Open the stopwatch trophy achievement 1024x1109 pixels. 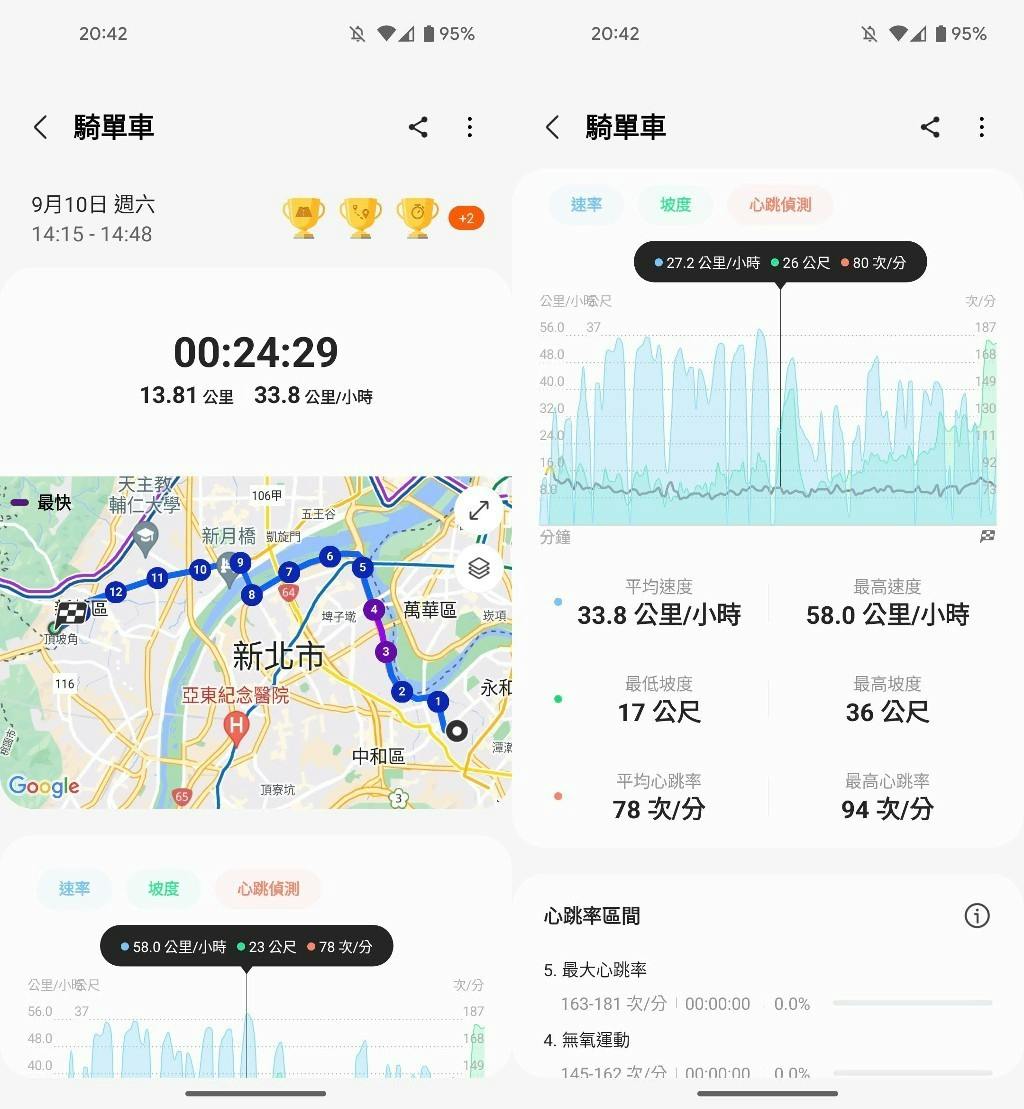pos(417,216)
